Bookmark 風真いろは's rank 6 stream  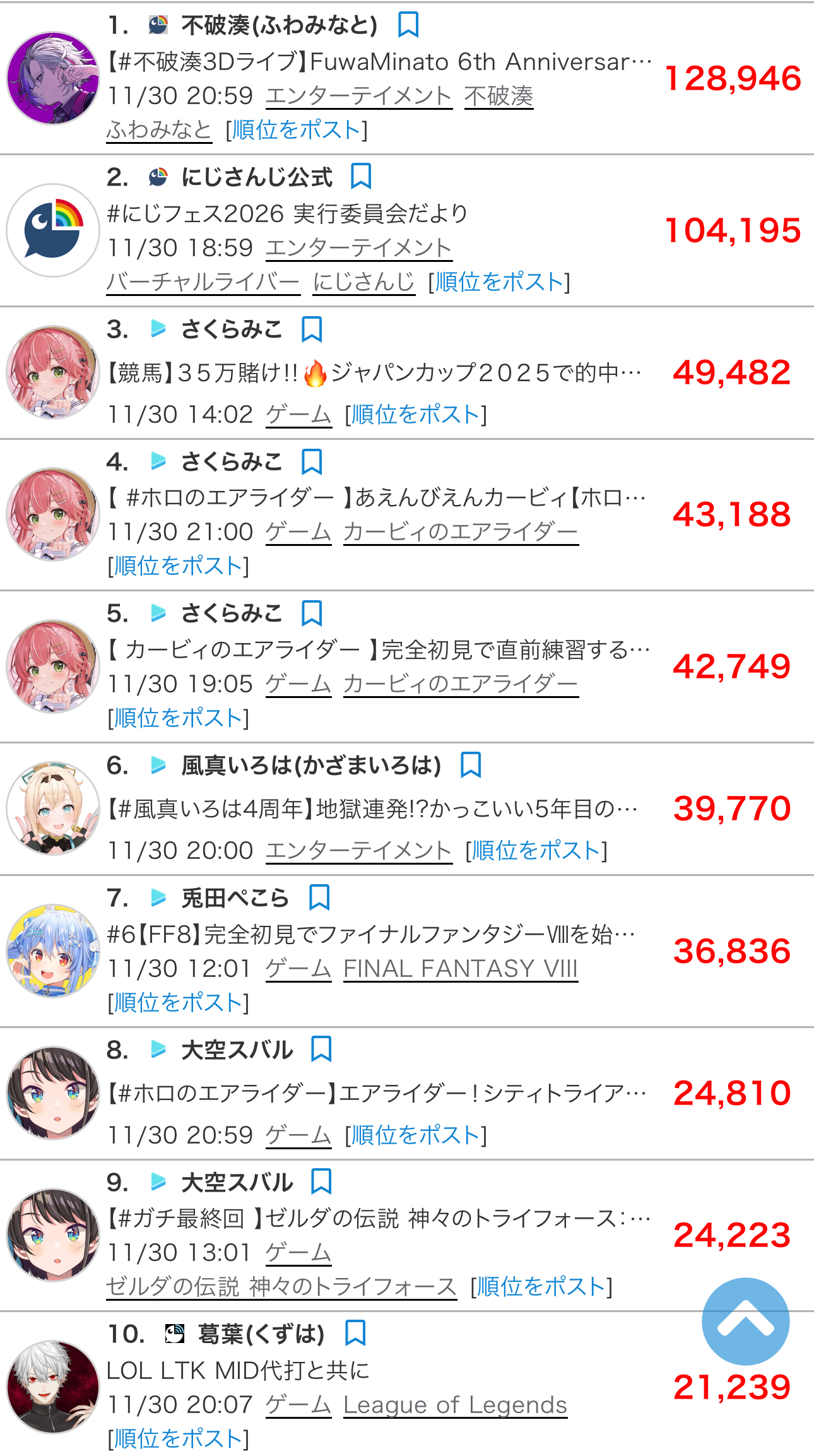[471, 765]
